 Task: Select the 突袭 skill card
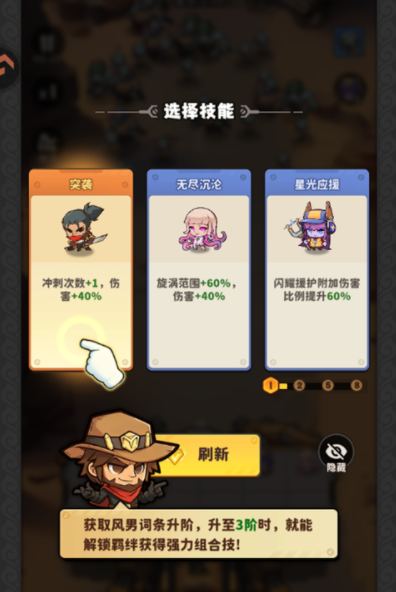tap(81, 270)
